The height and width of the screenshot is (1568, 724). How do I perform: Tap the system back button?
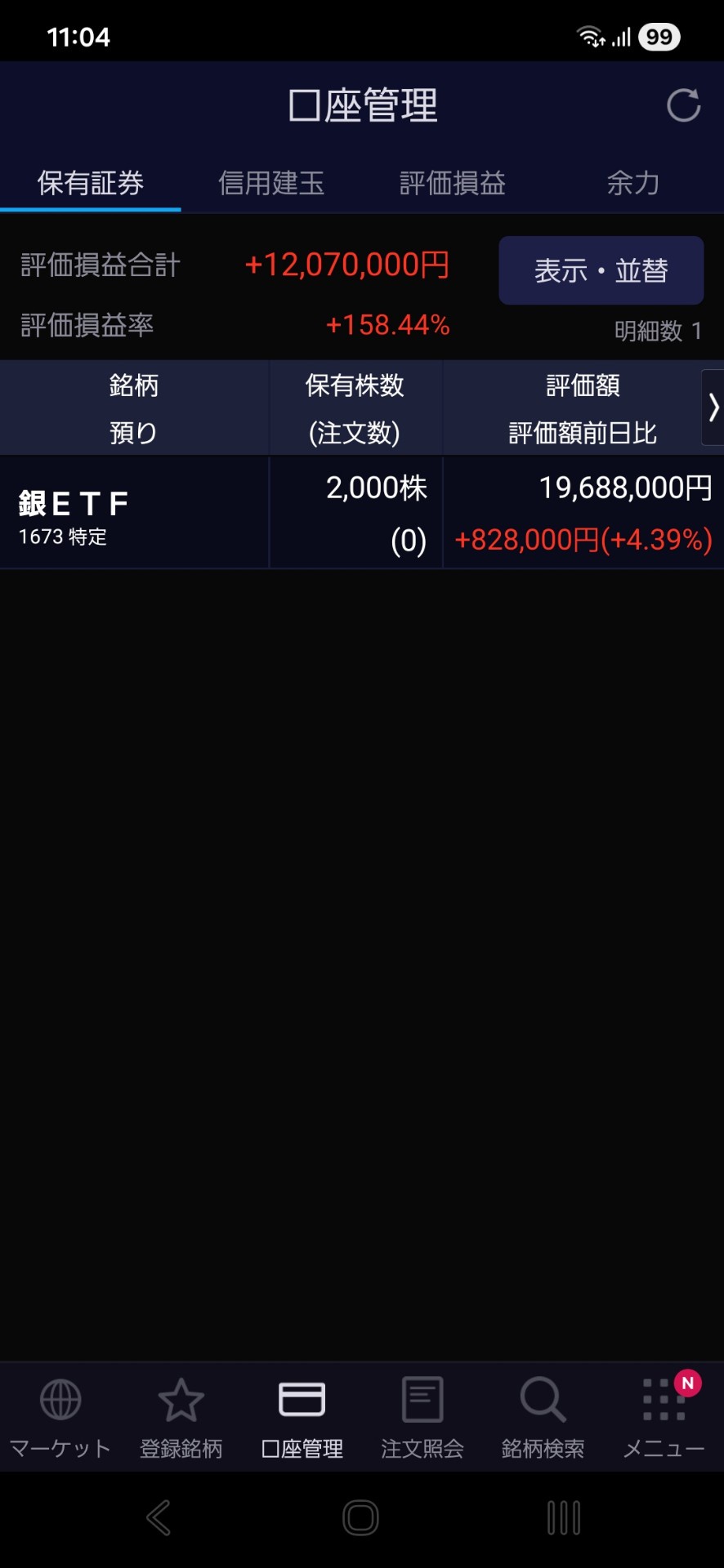(159, 1518)
